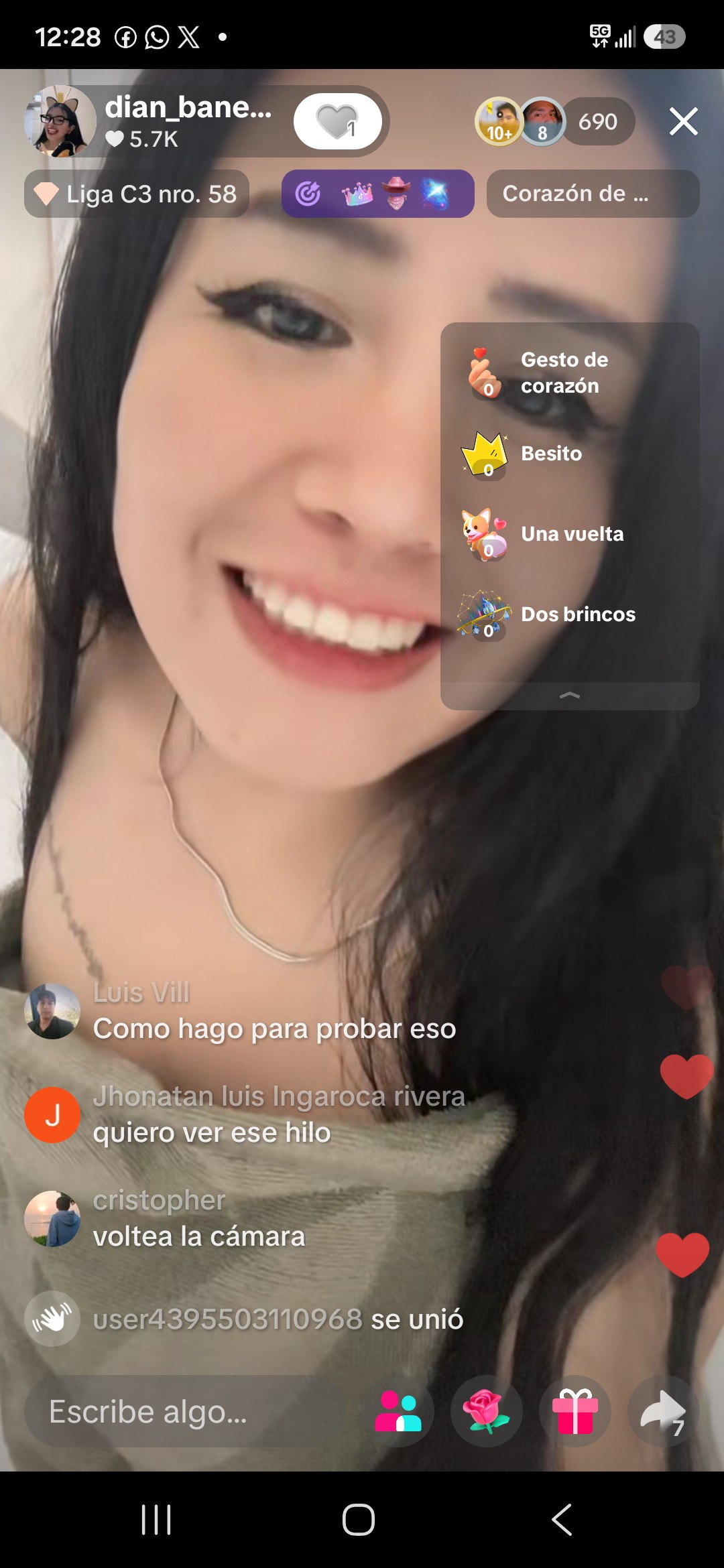Open dian_bane... streamer profile picture
Image resolution: width=724 pixels, height=1568 pixels.
(60, 121)
